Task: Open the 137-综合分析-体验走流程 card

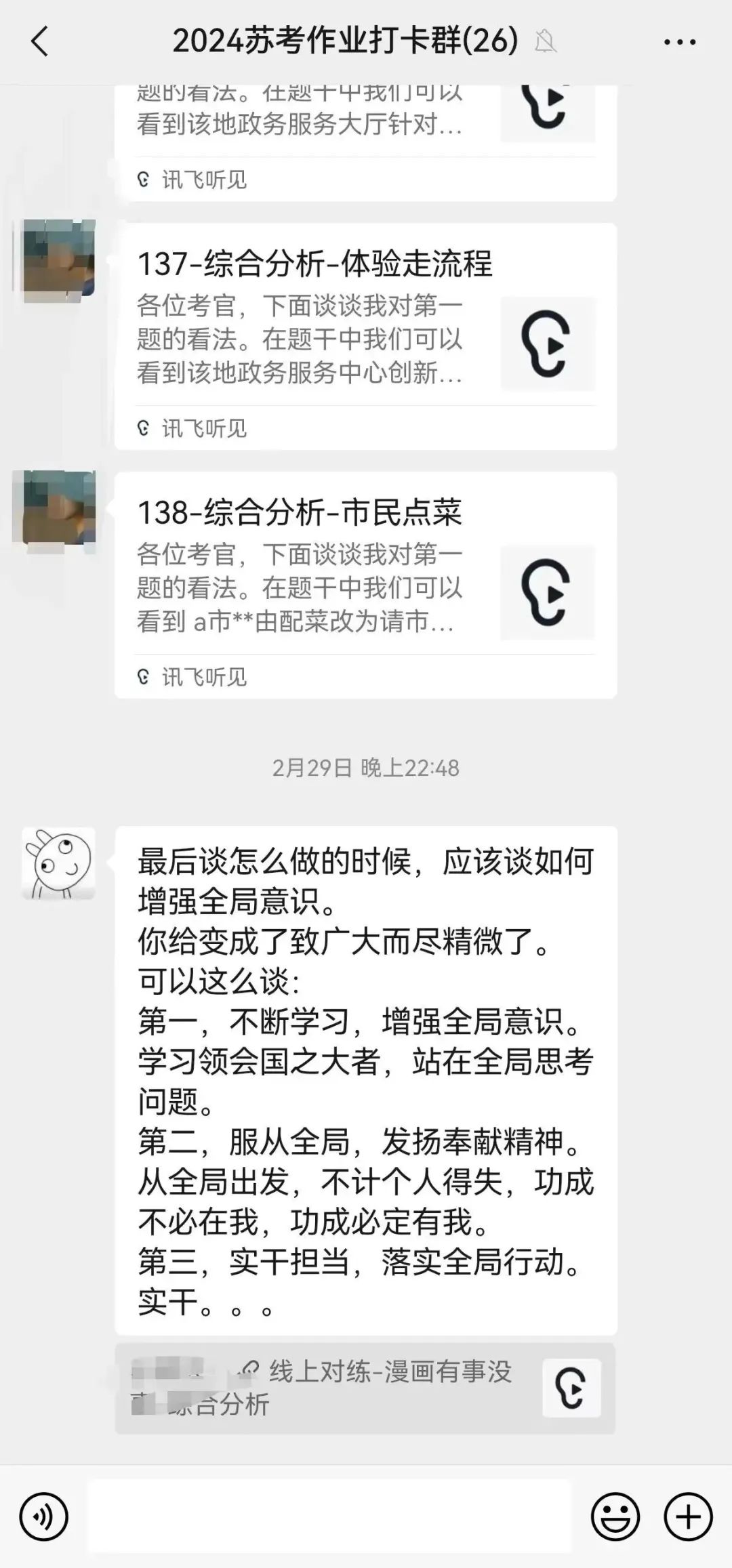Action: click(365, 336)
